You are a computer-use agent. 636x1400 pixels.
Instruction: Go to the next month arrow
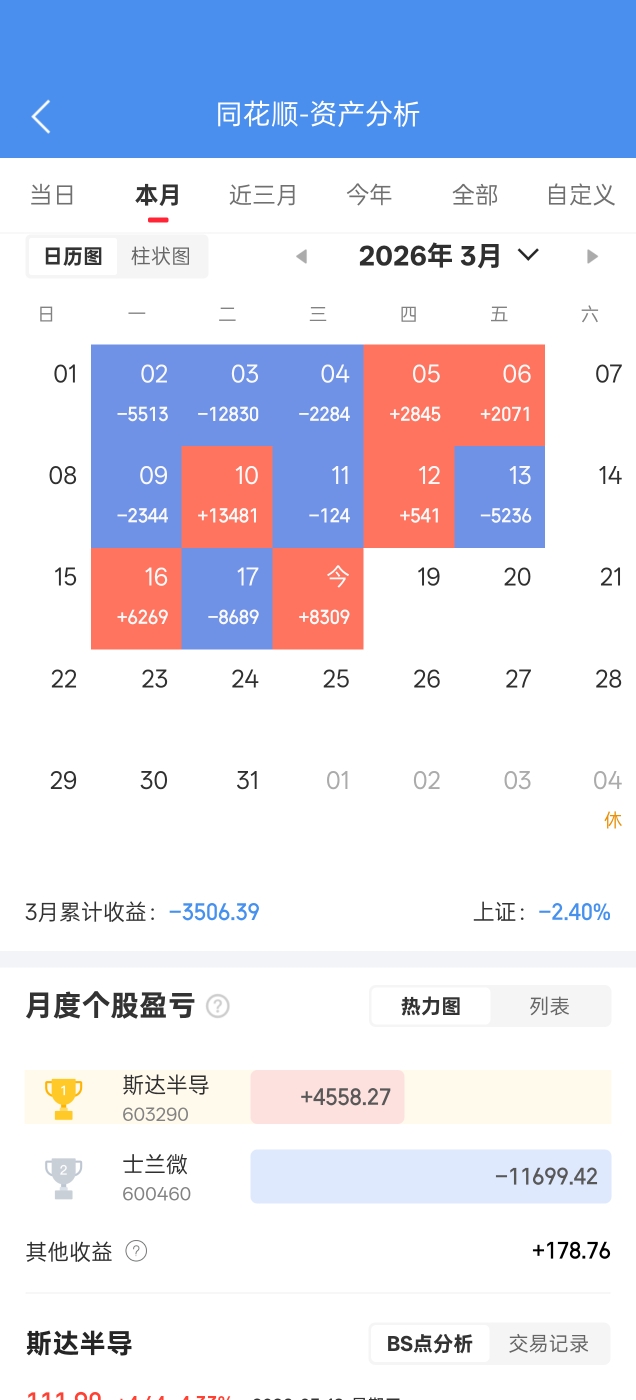592,257
